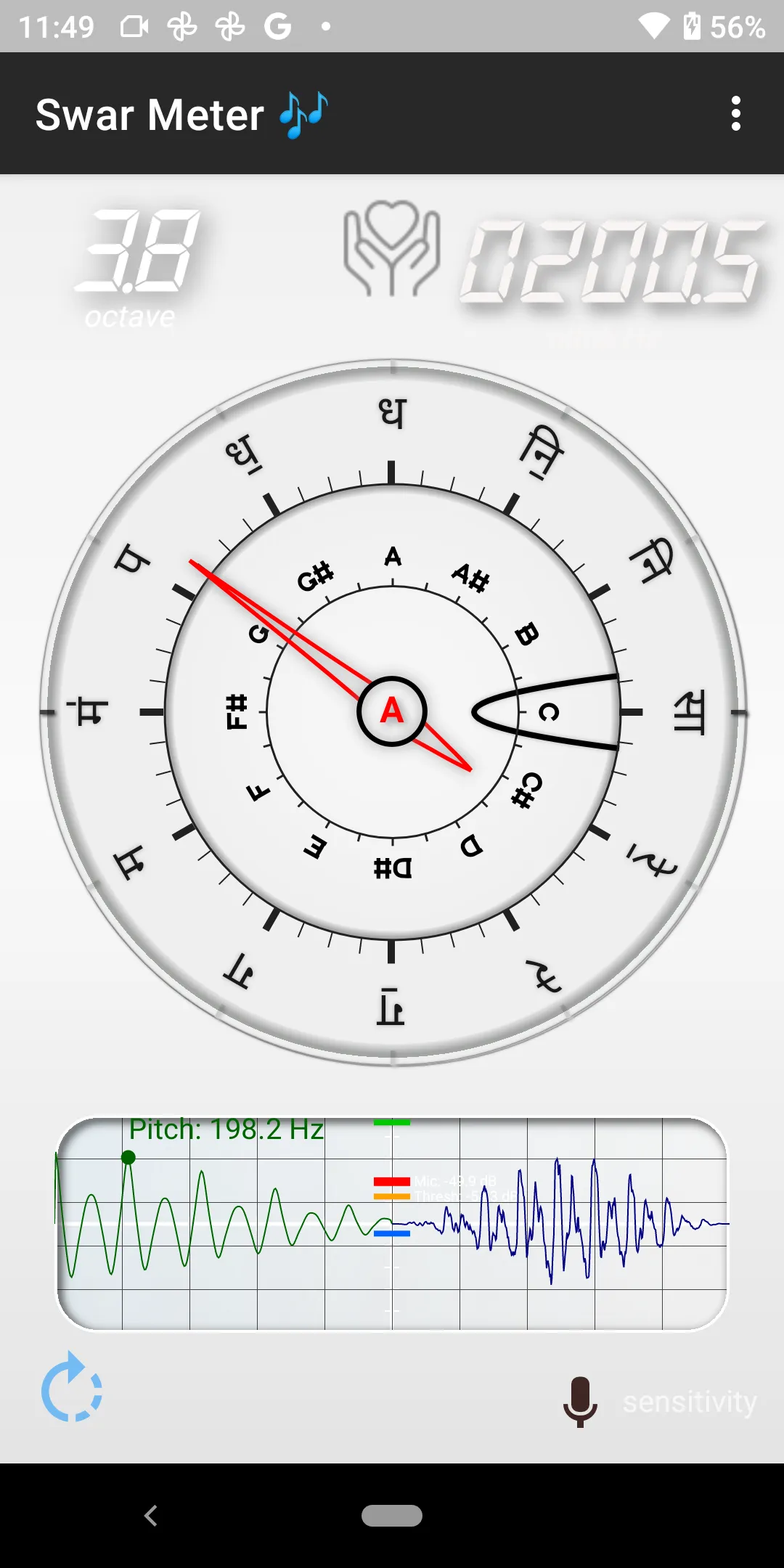Image resolution: width=784 pixels, height=1568 pixels.
Task: Tap the center A note button
Action: pyautogui.click(x=392, y=711)
